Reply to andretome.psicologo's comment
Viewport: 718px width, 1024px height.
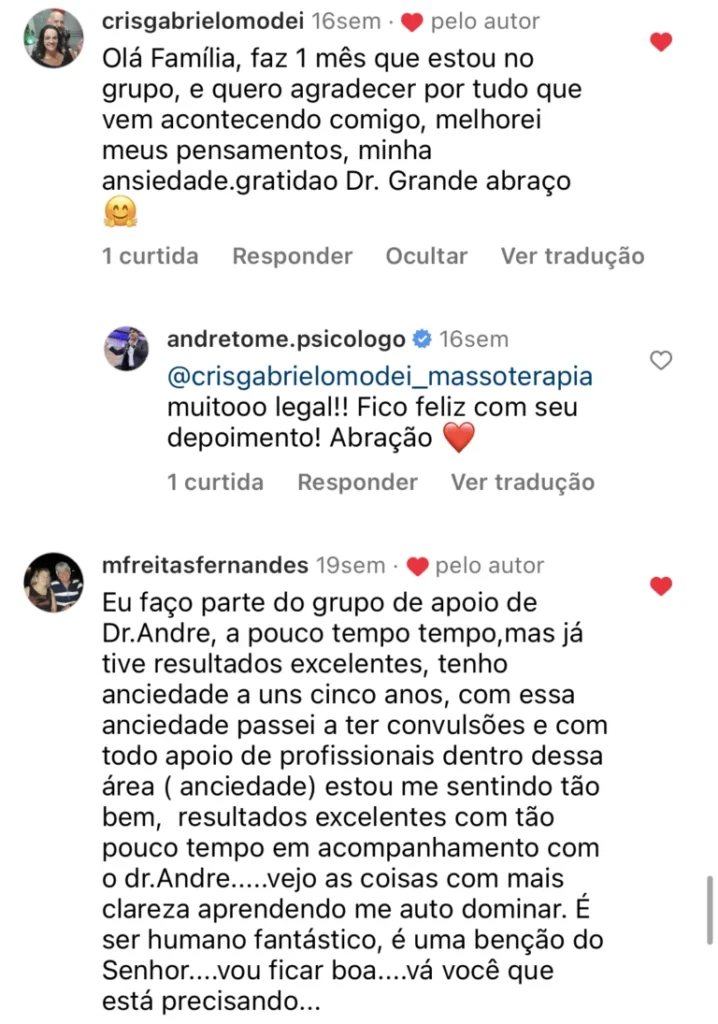357,482
